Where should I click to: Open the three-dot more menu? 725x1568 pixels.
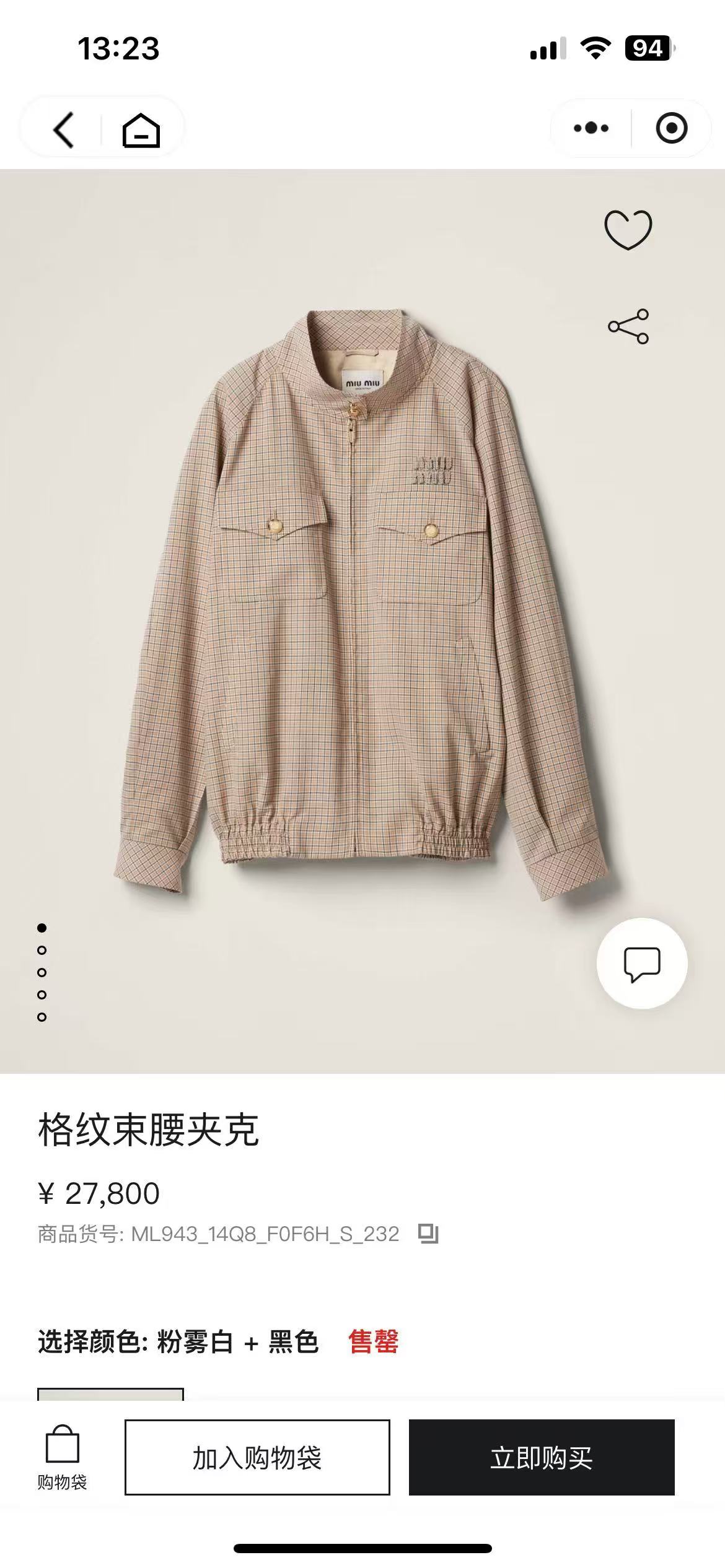[591, 128]
